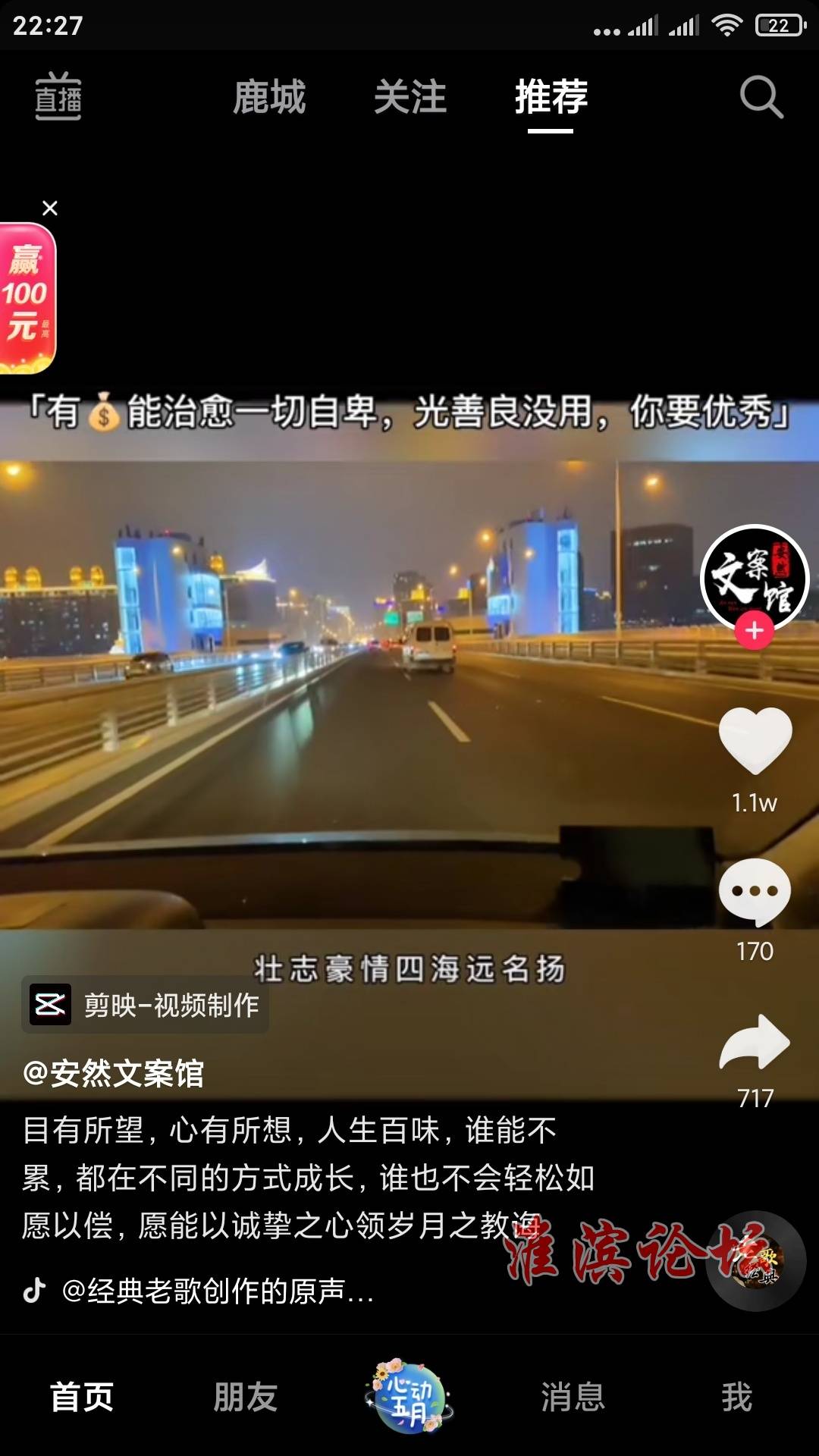Open the 文案馆 creator avatar
The image size is (819, 1456).
[x=754, y=578]
